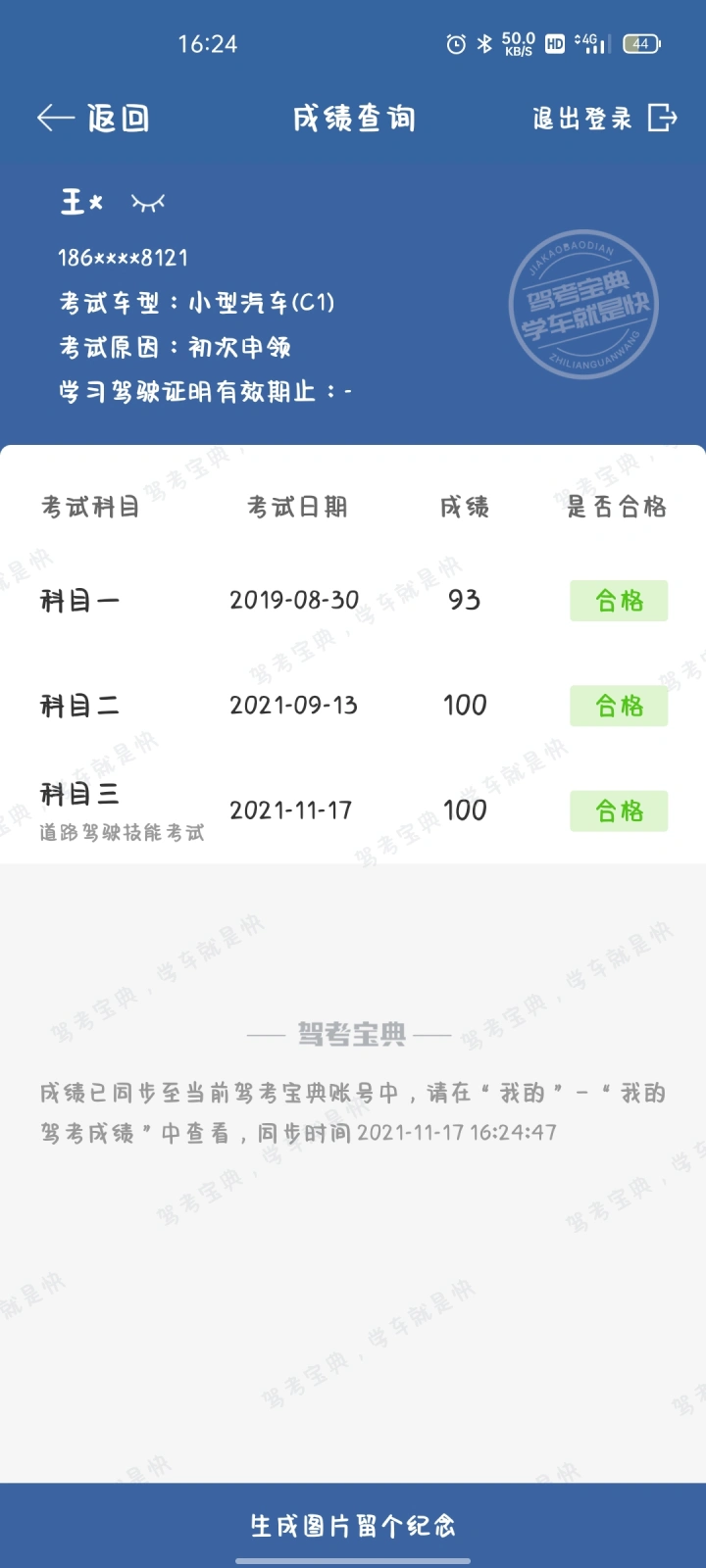Log out via 退出登录
The height and width of the screenshot is (1568, 706).
tap(605, 119)
